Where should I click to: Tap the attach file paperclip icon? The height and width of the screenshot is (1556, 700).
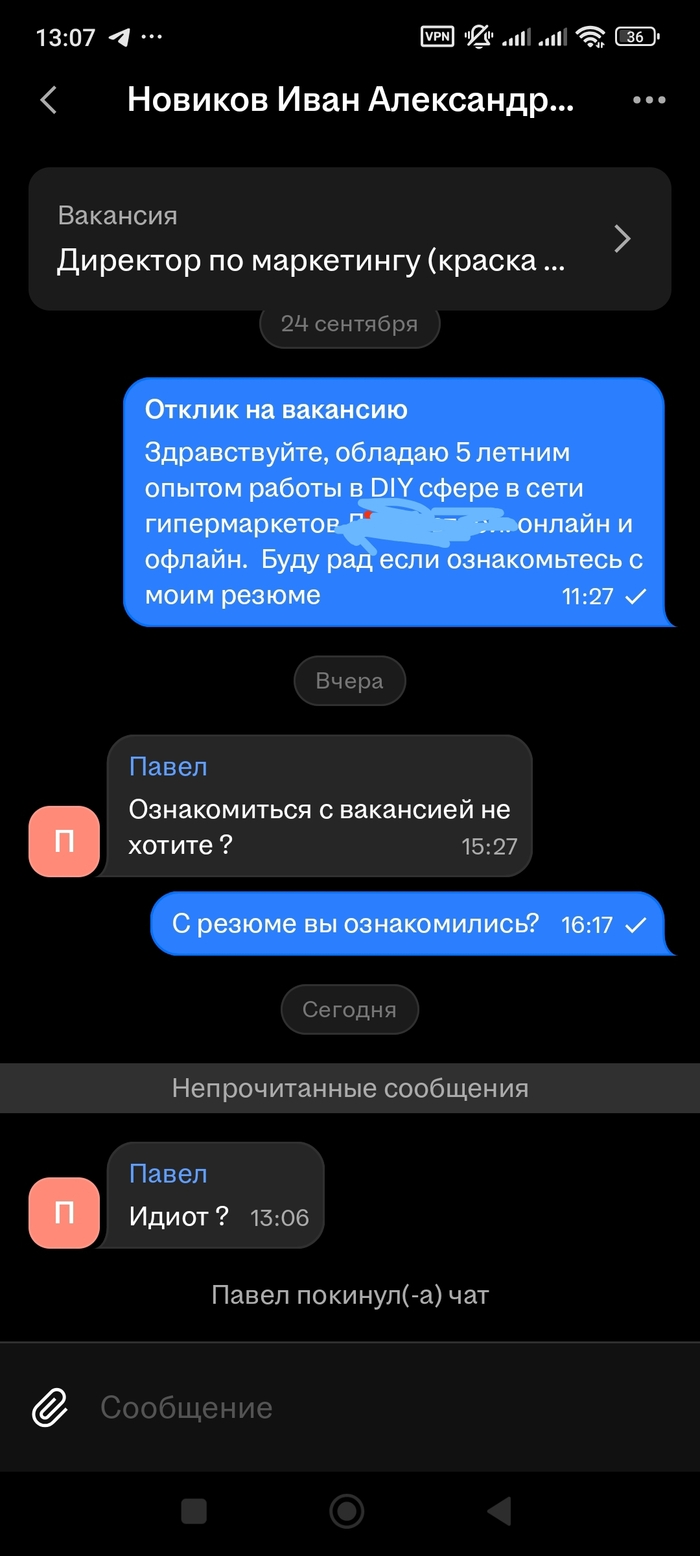pyautogui.click(x=50, y=1407)
